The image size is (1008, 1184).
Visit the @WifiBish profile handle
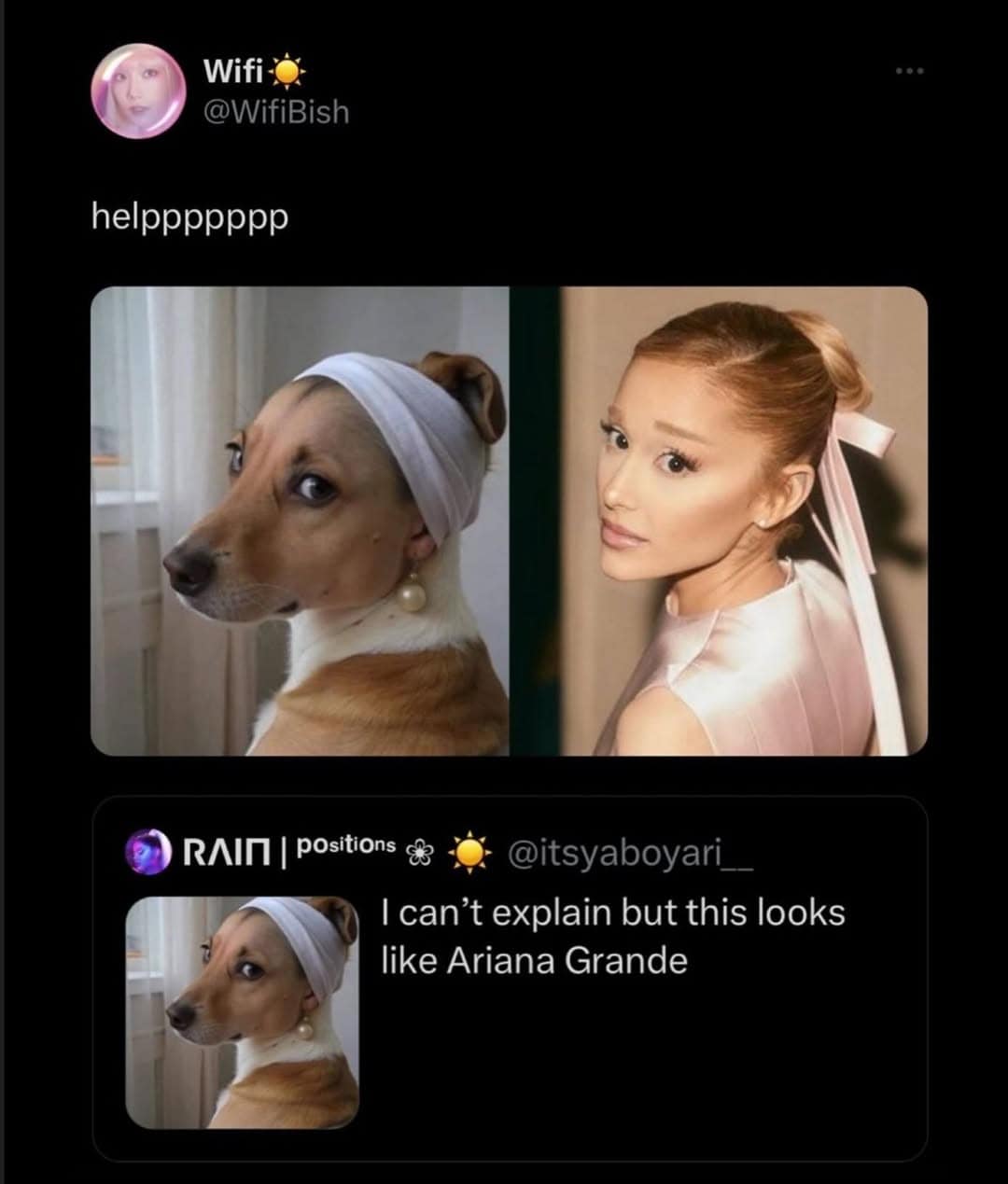[x=276, y=112]
